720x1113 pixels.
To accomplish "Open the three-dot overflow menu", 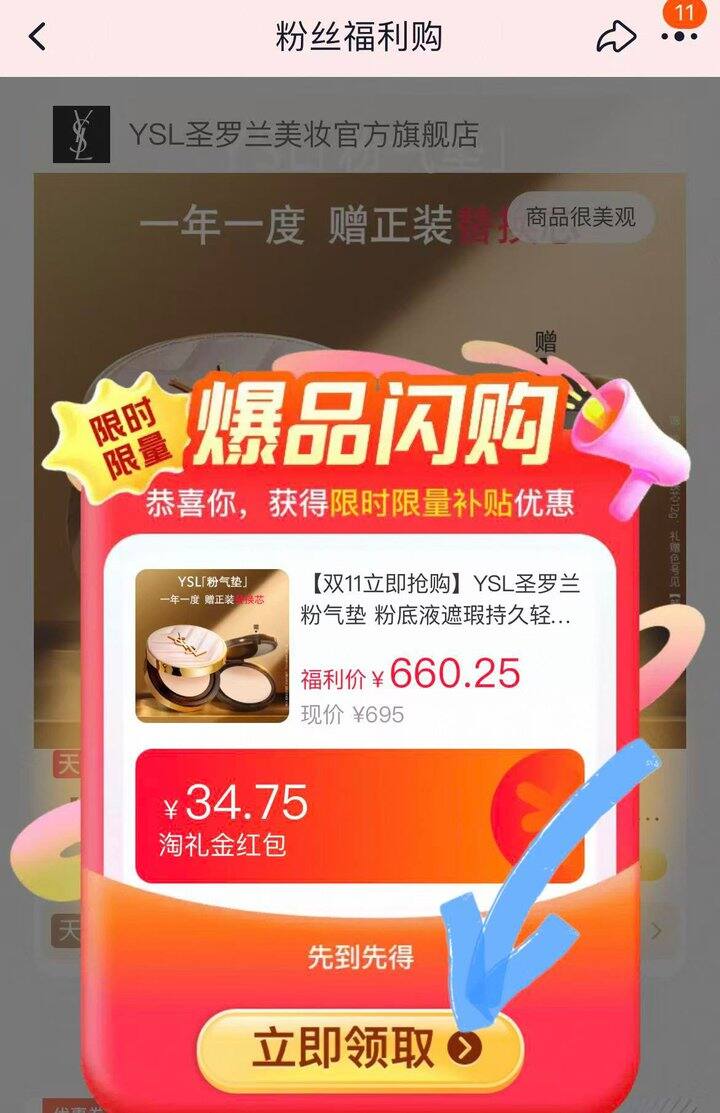I will click(x=679, y=37).
